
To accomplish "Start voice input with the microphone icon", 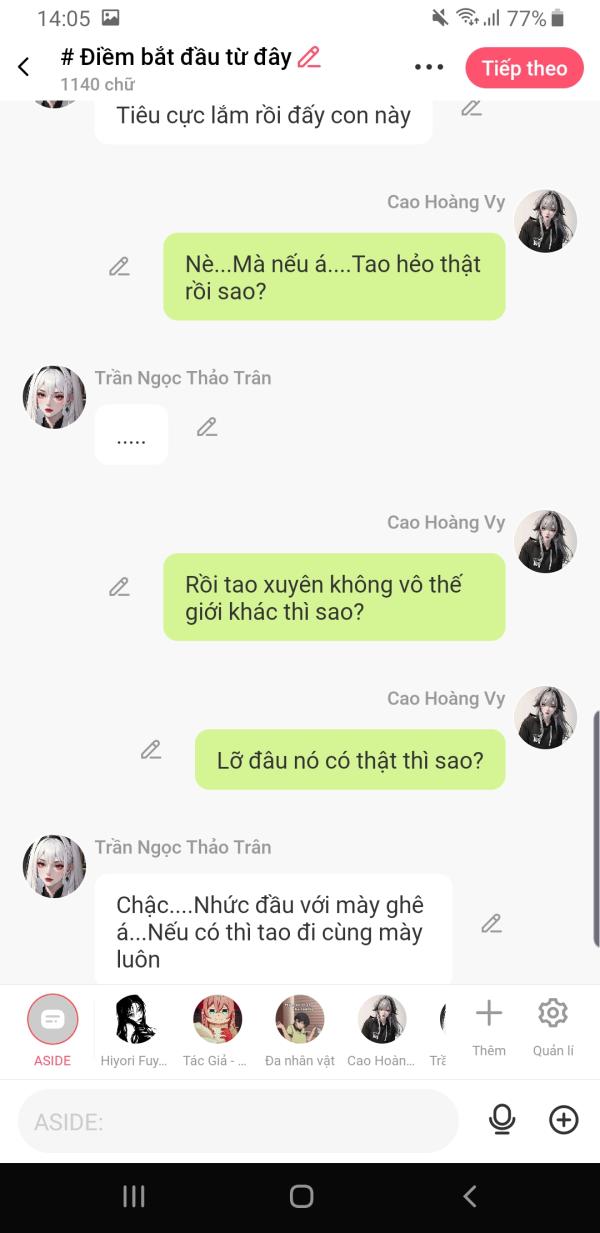I will coord(502,1120).
